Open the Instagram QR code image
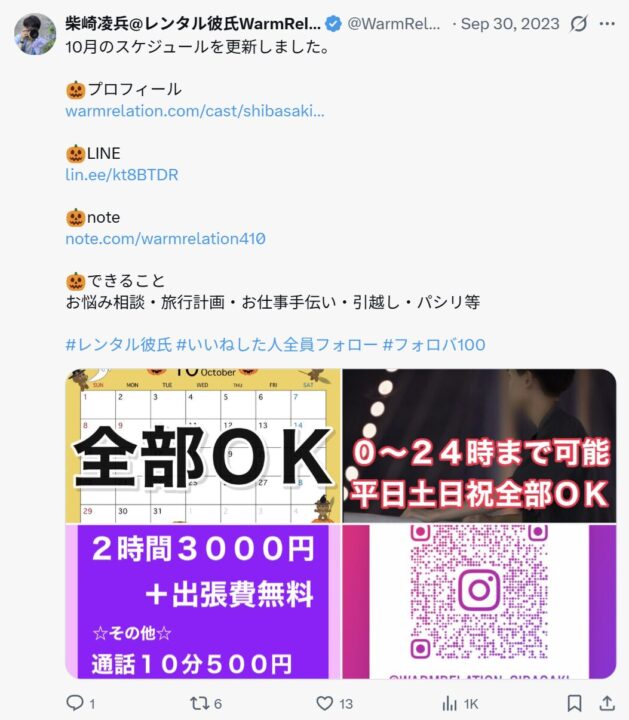 coord(479,602)
